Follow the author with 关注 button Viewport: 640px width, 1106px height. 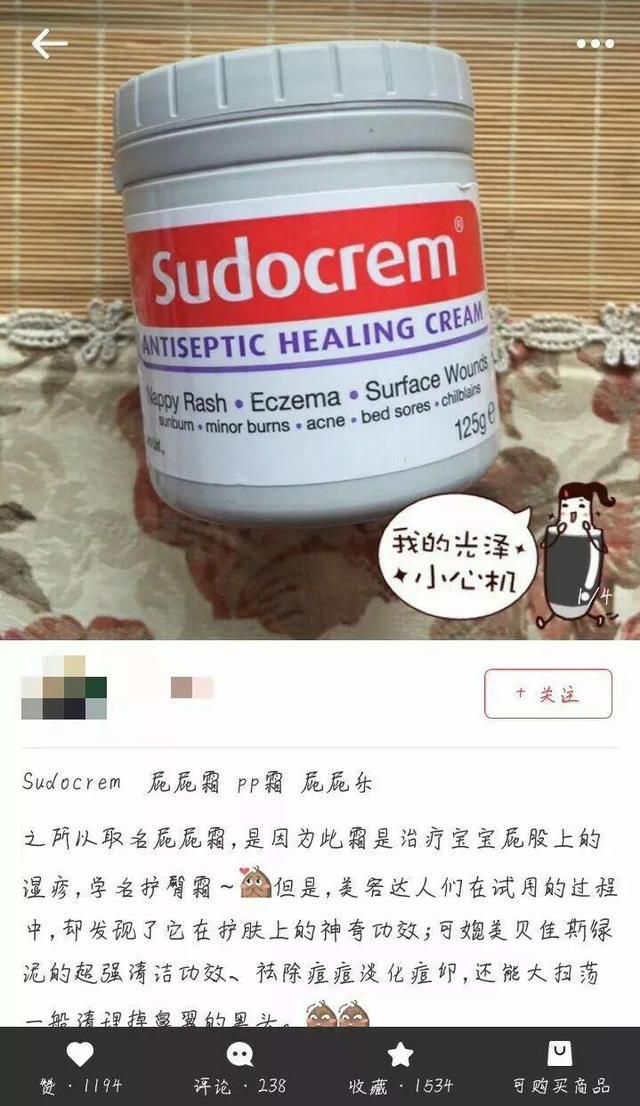click(x=548, y=693)
